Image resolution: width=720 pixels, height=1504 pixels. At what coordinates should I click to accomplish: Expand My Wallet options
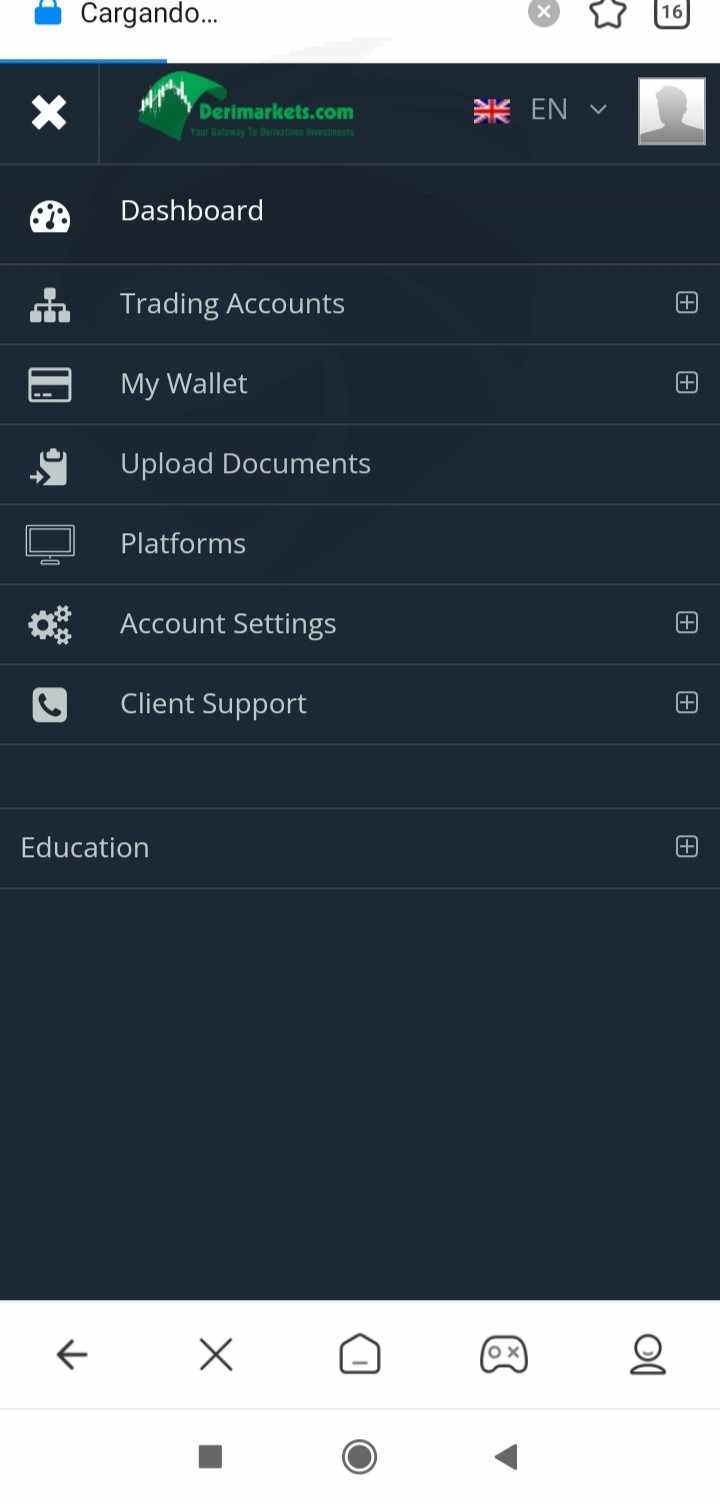[x=360, y=384]
